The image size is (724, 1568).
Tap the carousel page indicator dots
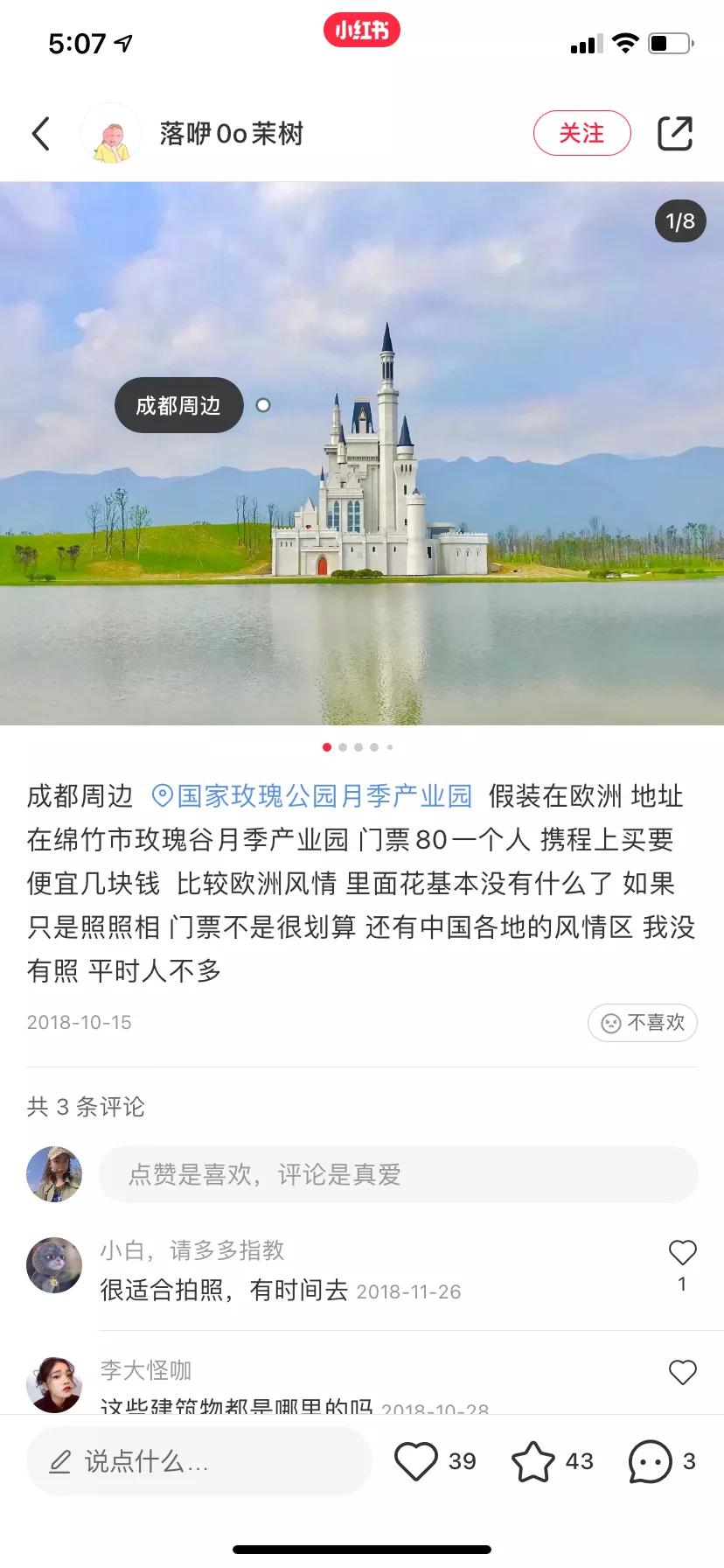(x=359, y=747)
